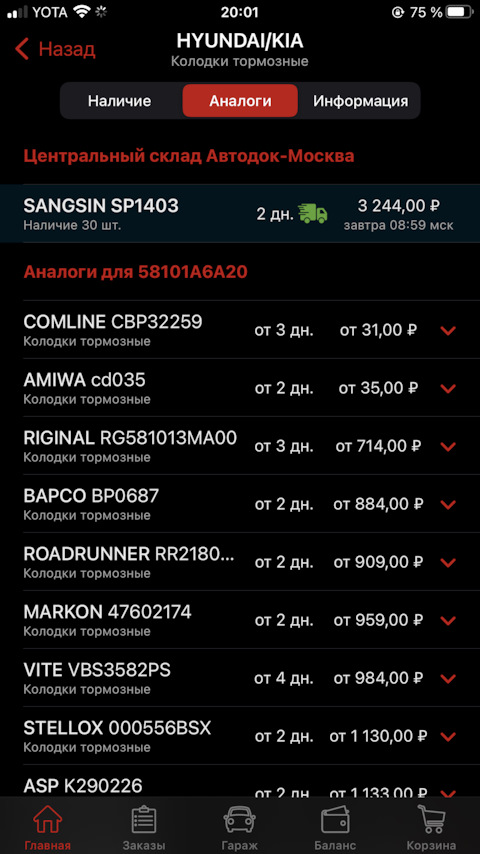Screen dimensions: 480x854
Task: Switch to the Наличие segment
Action: [120, 101]
